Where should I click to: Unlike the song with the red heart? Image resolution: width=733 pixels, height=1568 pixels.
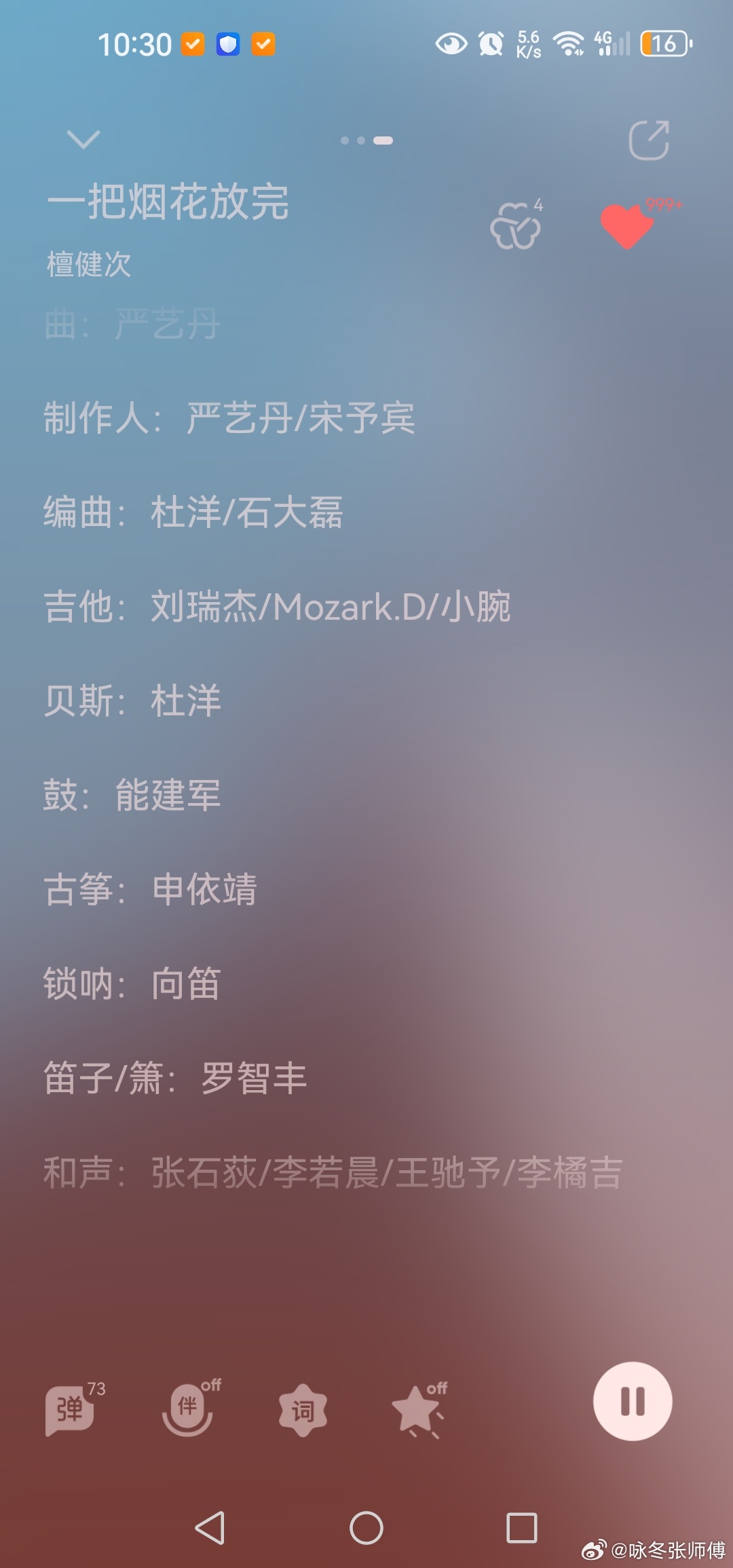627,225
